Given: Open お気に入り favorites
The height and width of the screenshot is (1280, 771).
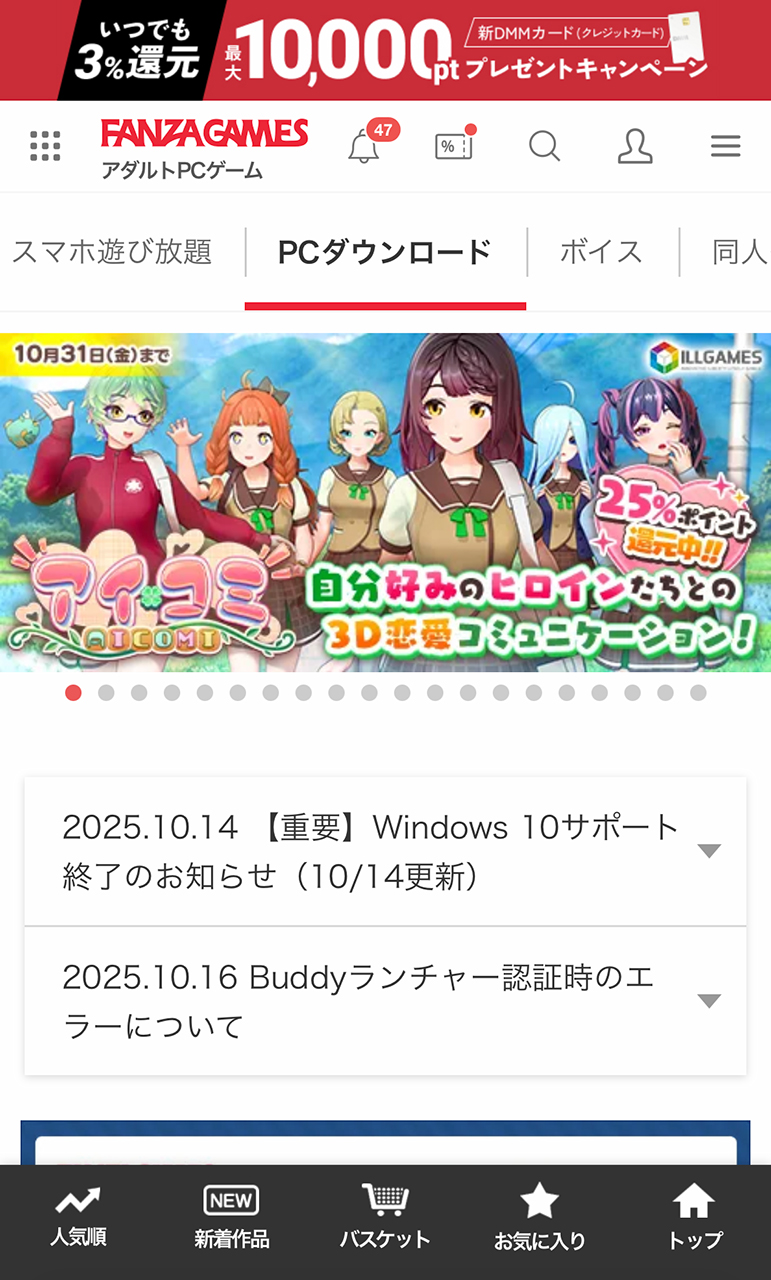Looking at the screenshot, I should pos(539,1218).
